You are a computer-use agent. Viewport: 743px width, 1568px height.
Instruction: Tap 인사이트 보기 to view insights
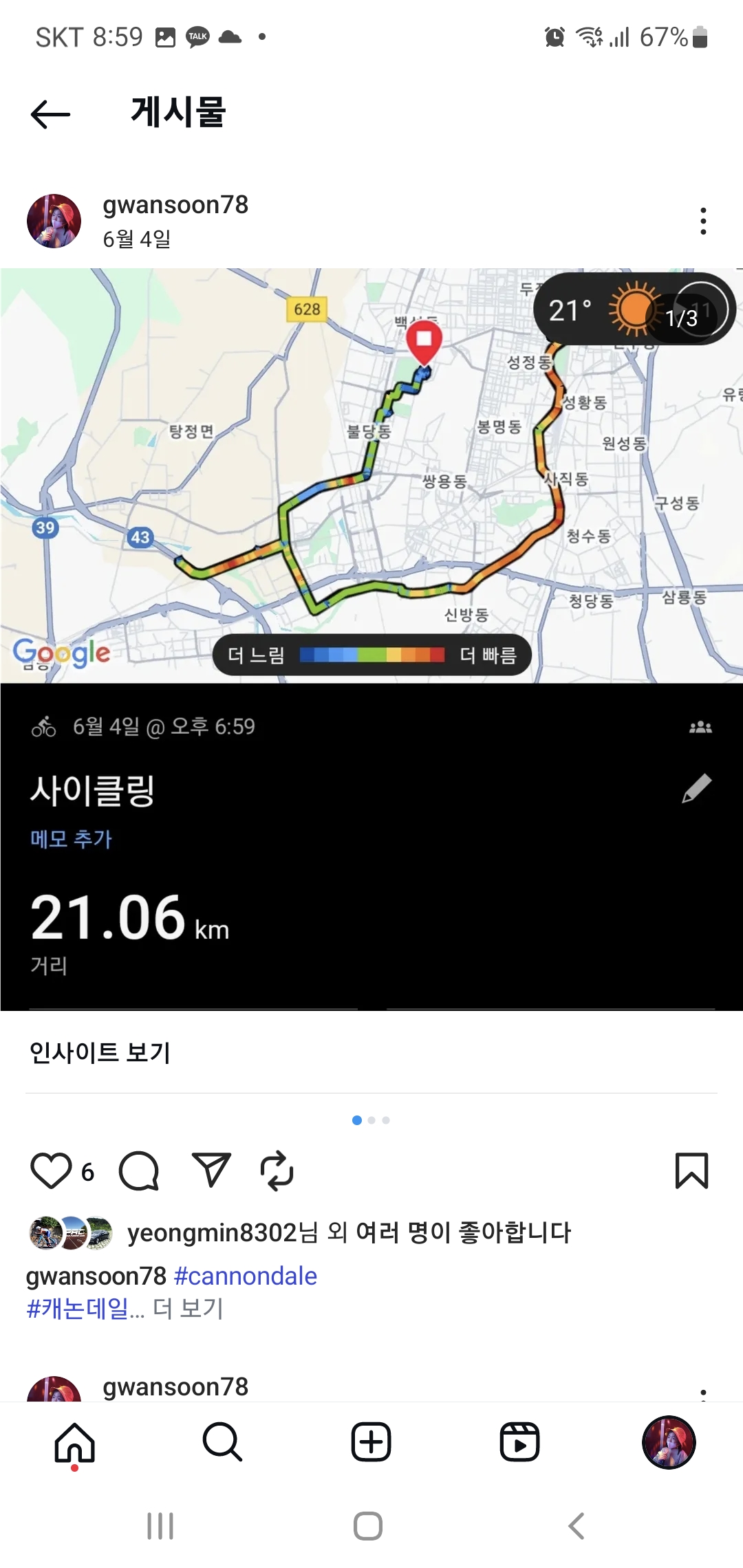(x=100, y=1052)
